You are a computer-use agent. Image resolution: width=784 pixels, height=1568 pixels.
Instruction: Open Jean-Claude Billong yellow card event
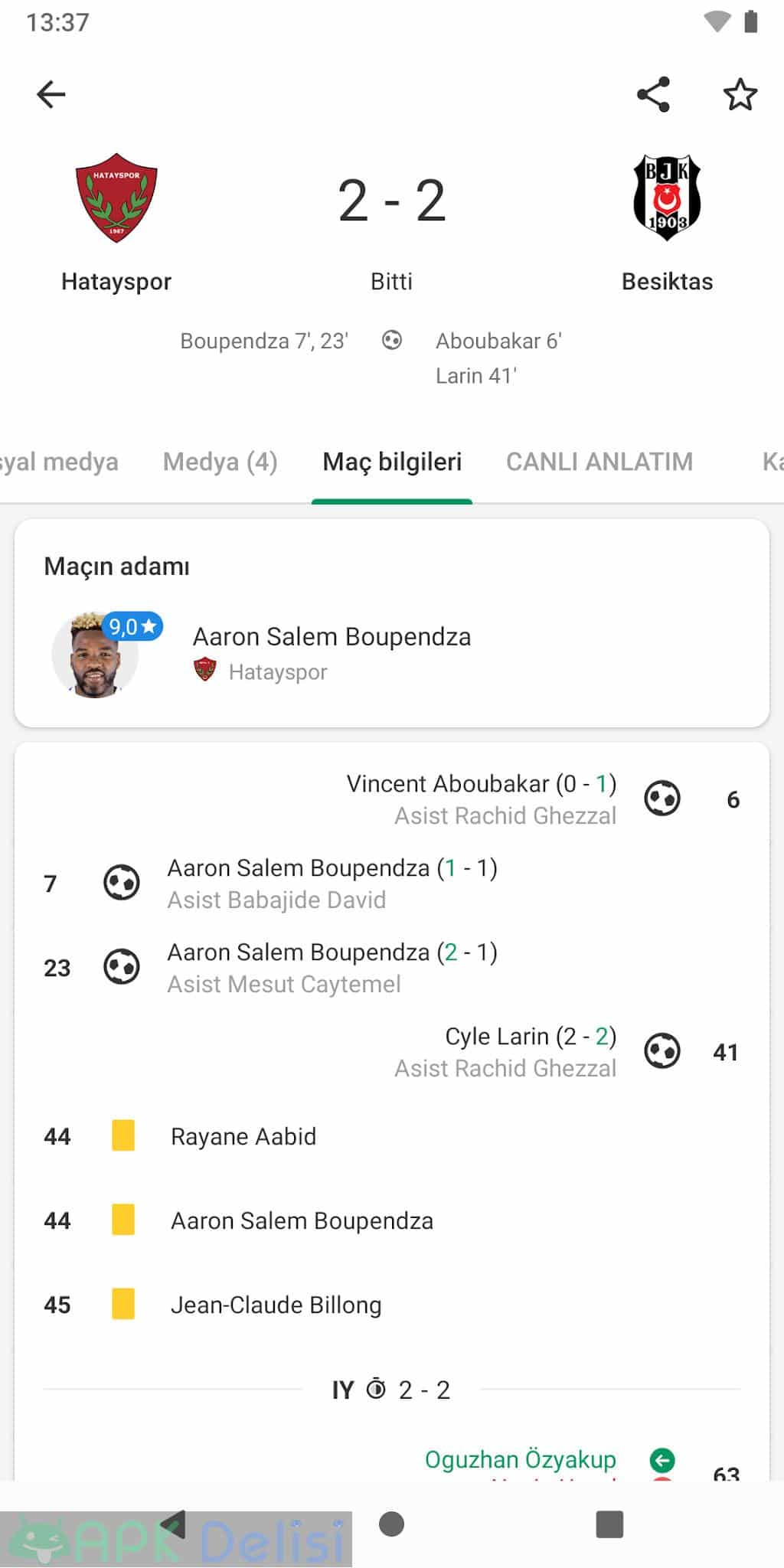[x=392, y=1305]
